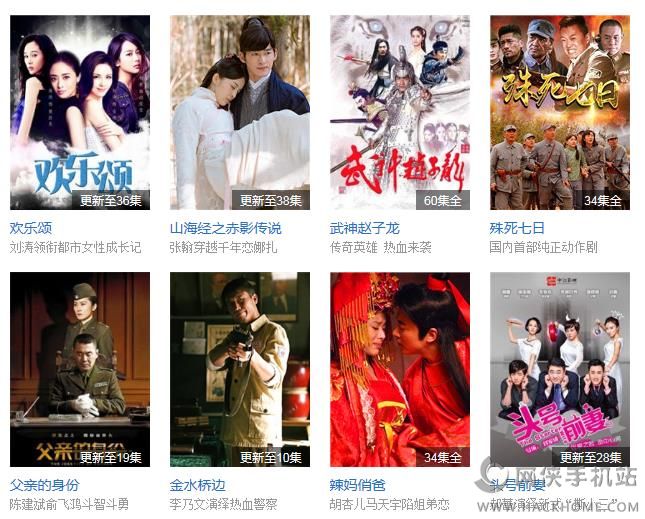Open the 辣妈俏爸 poster
Screen dimensions: 645x519
400,369
